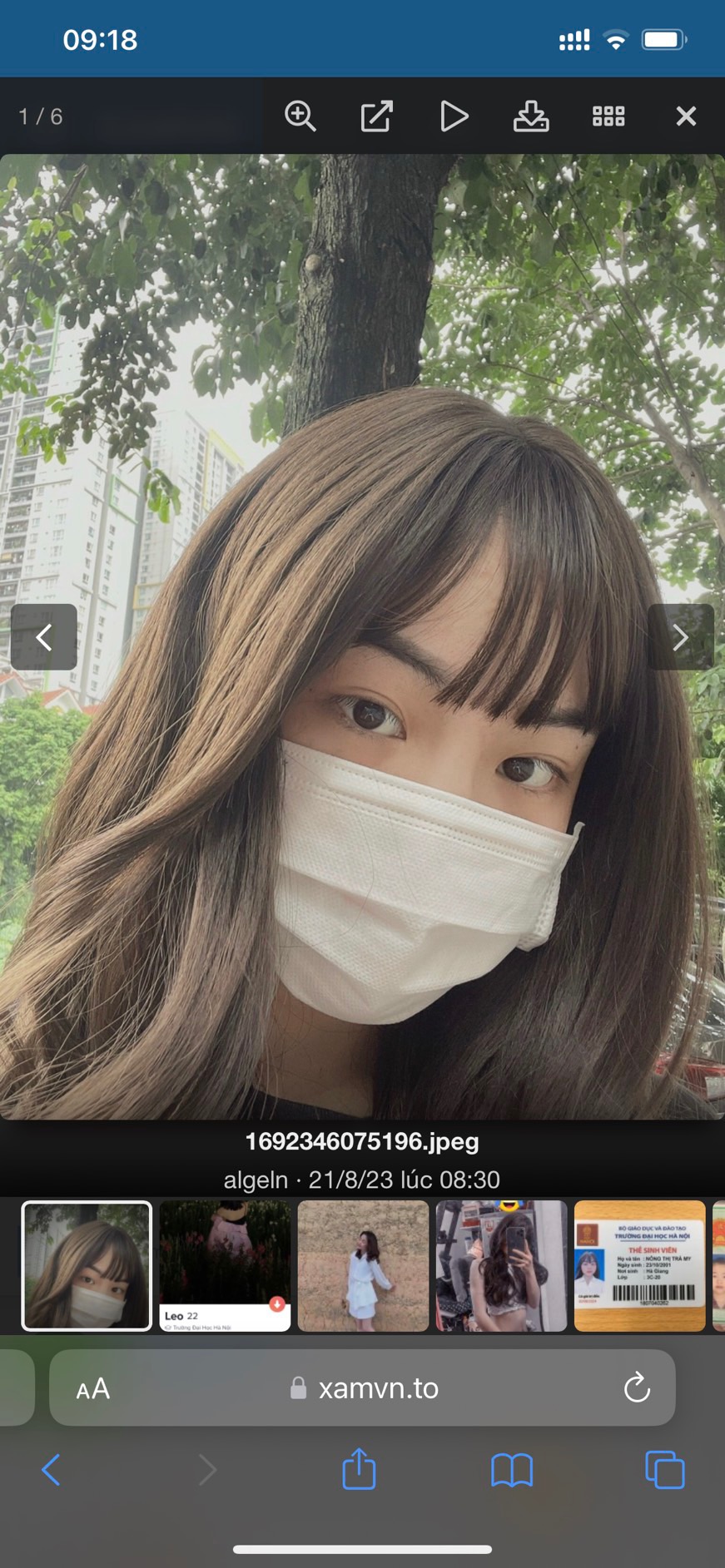Select the student ID card thumbnail

[x=639, y=1265]
